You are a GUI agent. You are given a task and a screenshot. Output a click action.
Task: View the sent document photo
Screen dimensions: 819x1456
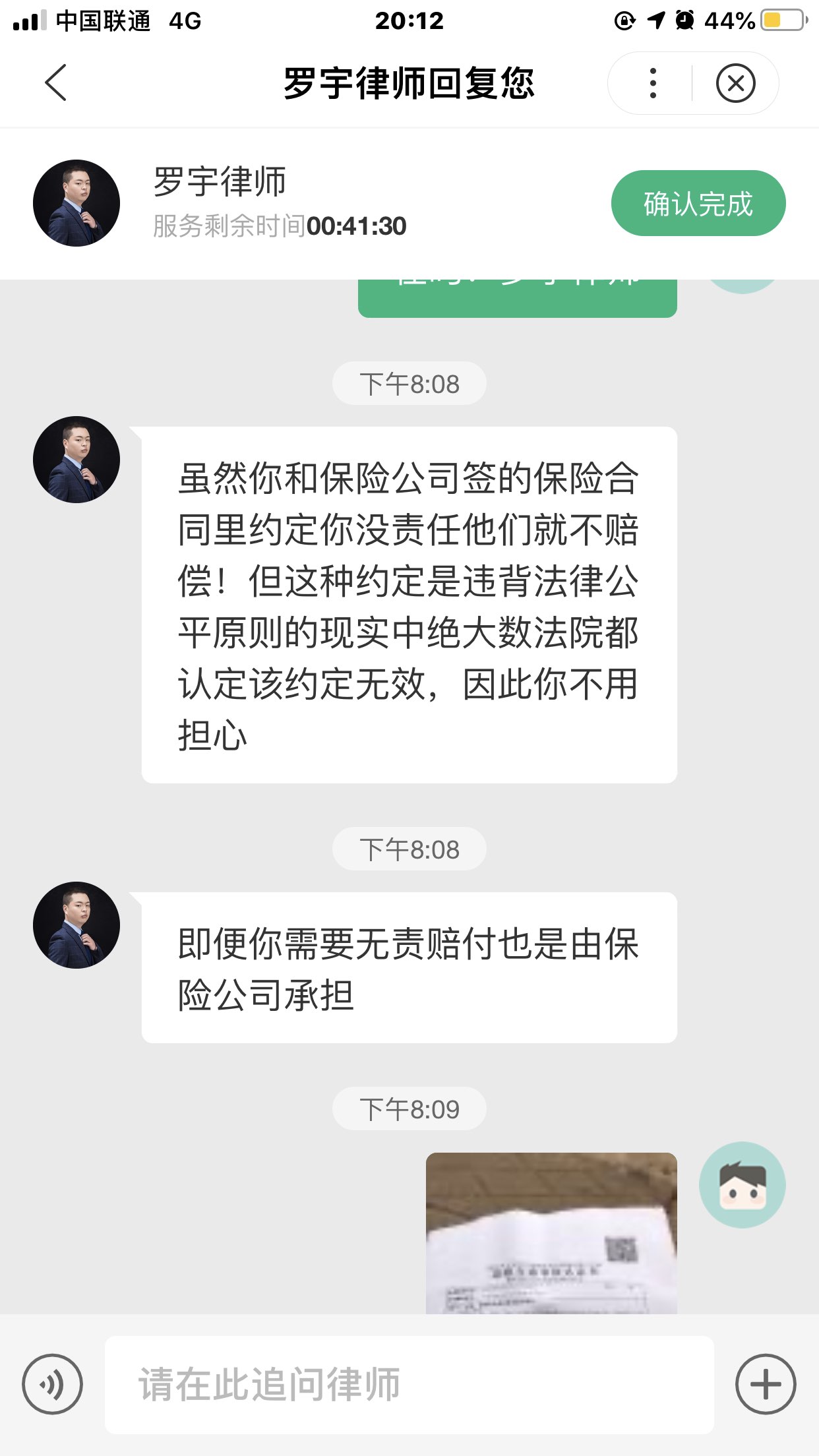(551, 1233)
